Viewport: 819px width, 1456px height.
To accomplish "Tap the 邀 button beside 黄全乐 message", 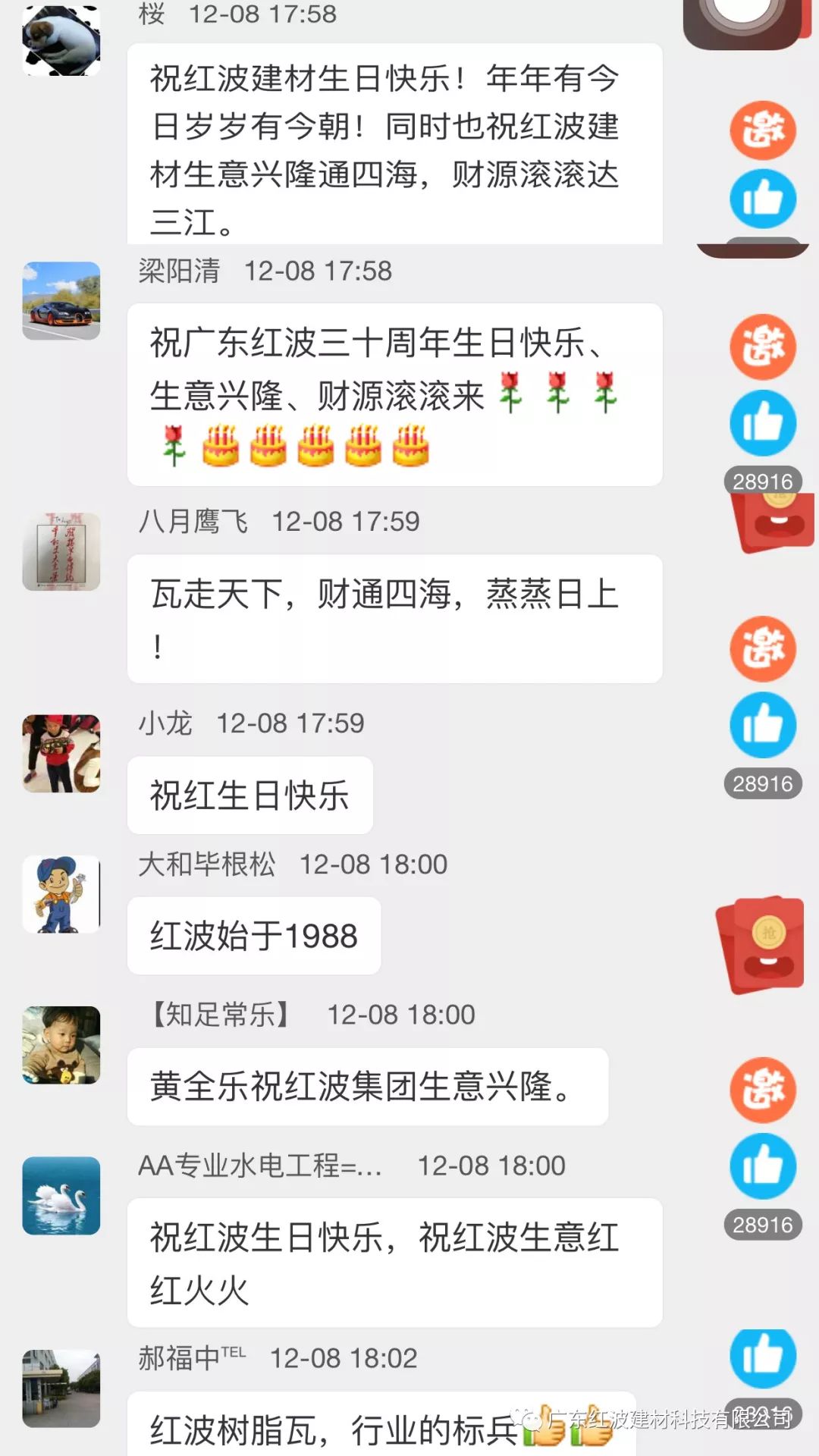I will pyautogui.click(x=763, y=1090).
